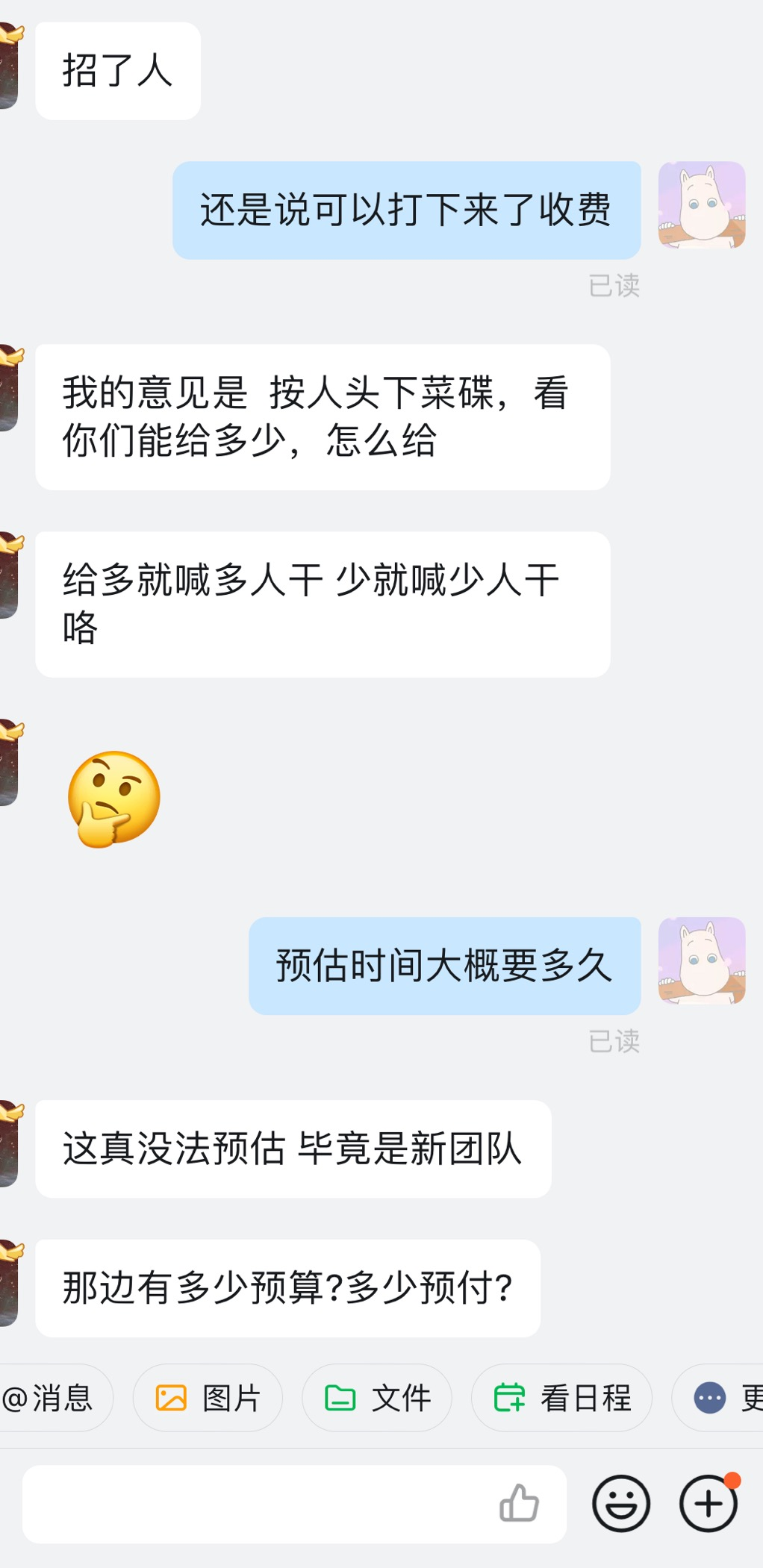Open the 看日程 schedule chip

561,1397
